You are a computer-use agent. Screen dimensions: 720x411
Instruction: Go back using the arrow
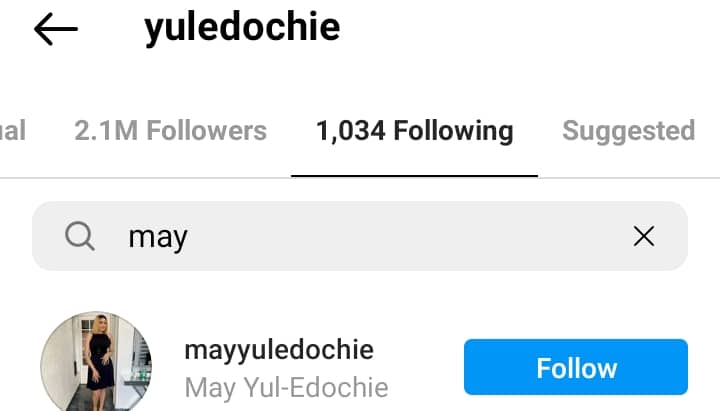(55, 30)
